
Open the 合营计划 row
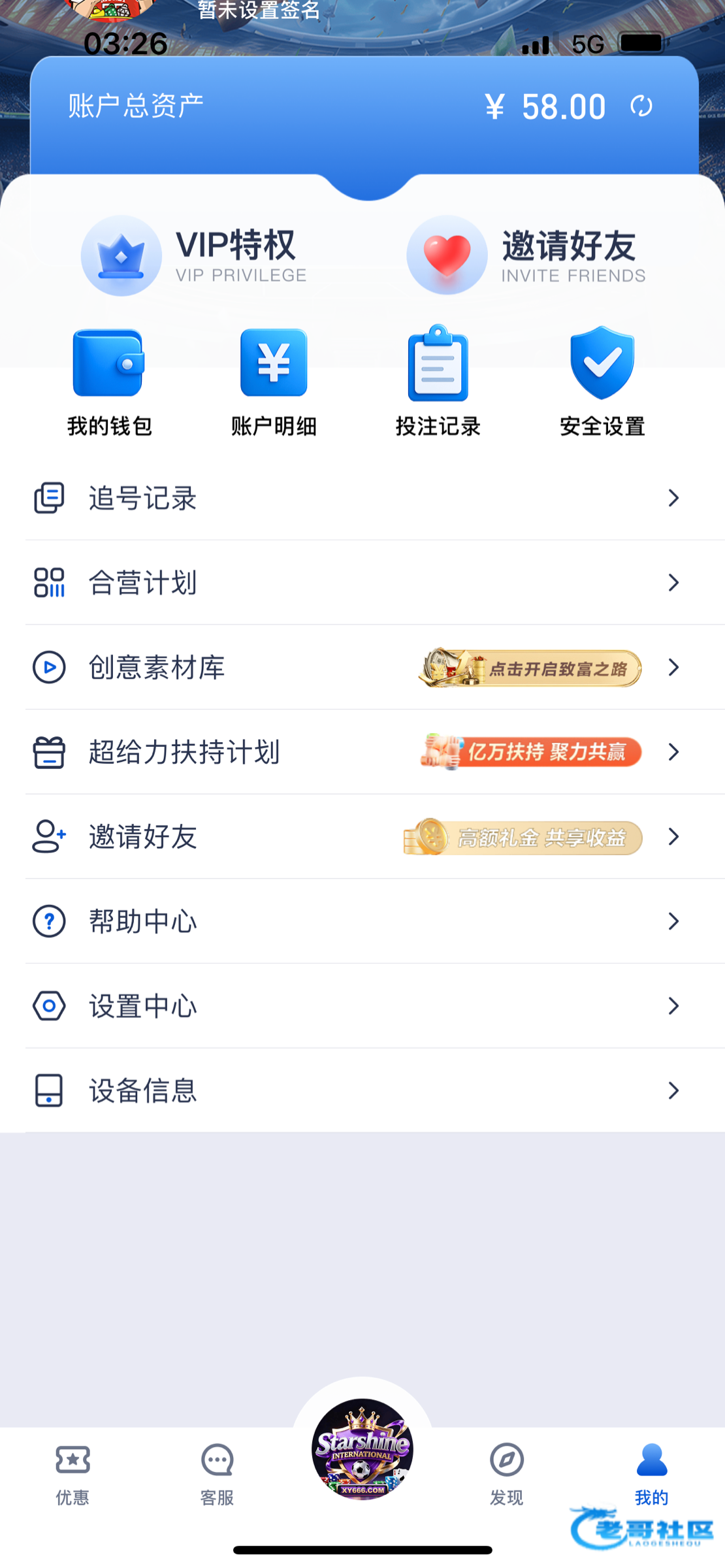coord(362,583)
